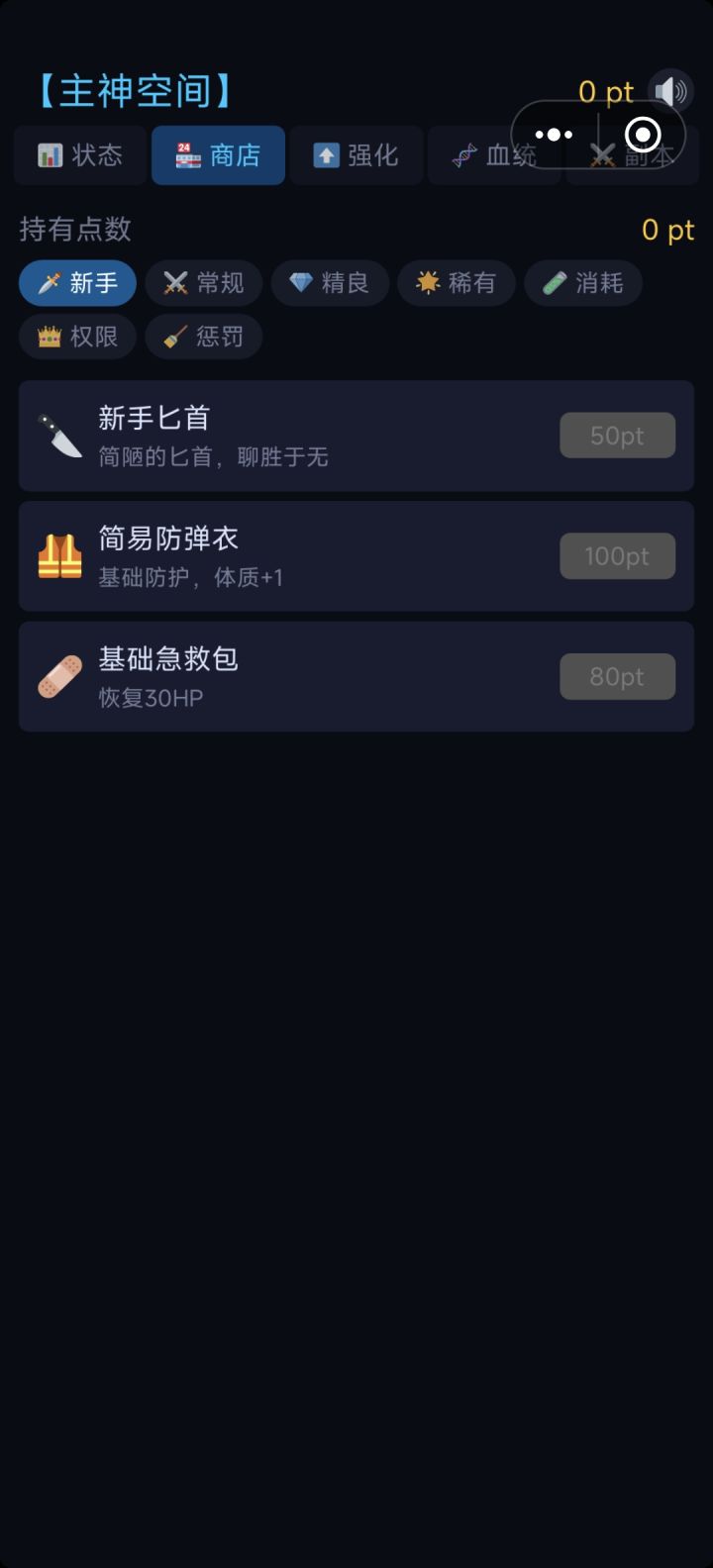Select the 商店 tab
This screenshot has height=1568, width=713.
[218, 155]
